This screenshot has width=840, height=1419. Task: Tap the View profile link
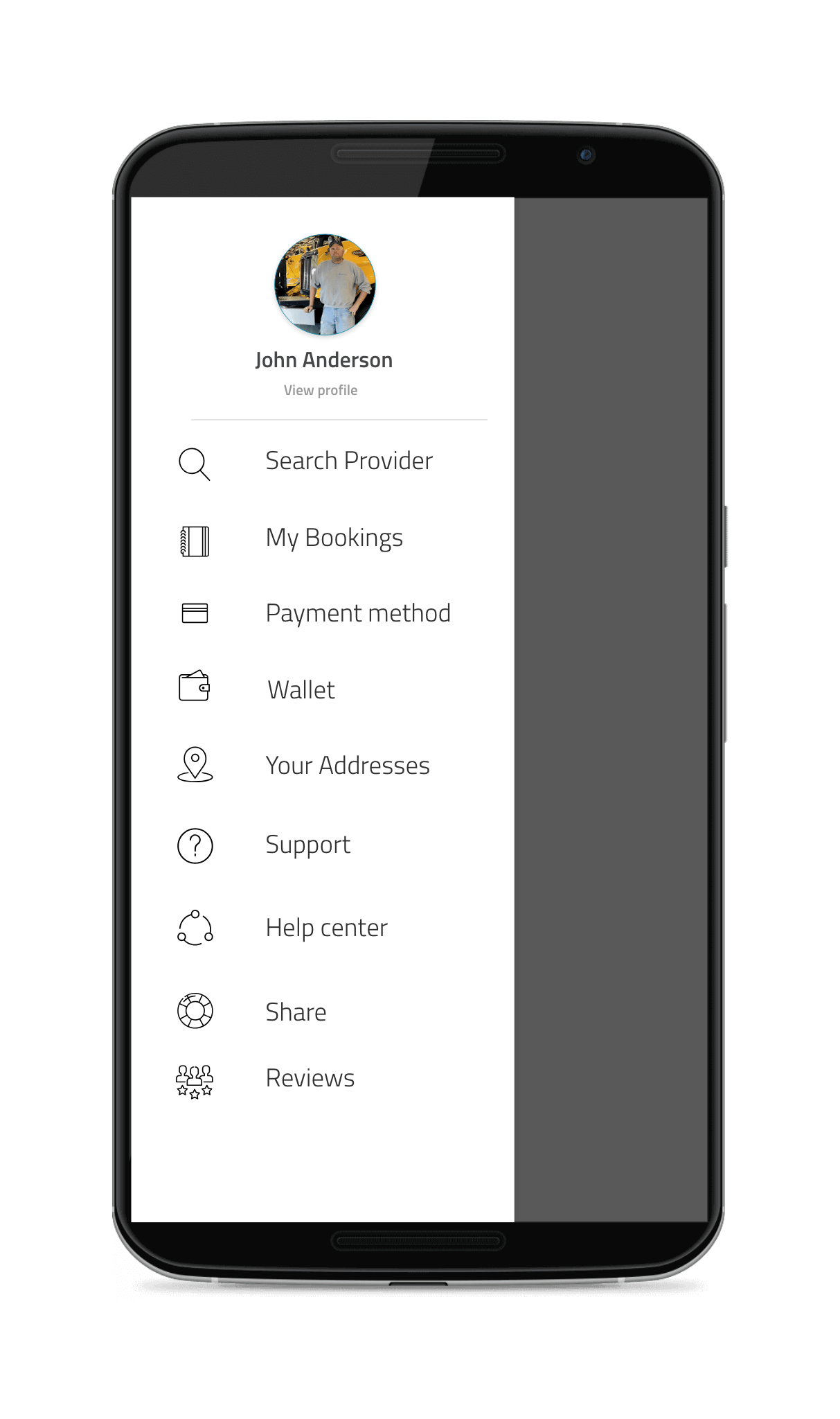coord(321,390)
